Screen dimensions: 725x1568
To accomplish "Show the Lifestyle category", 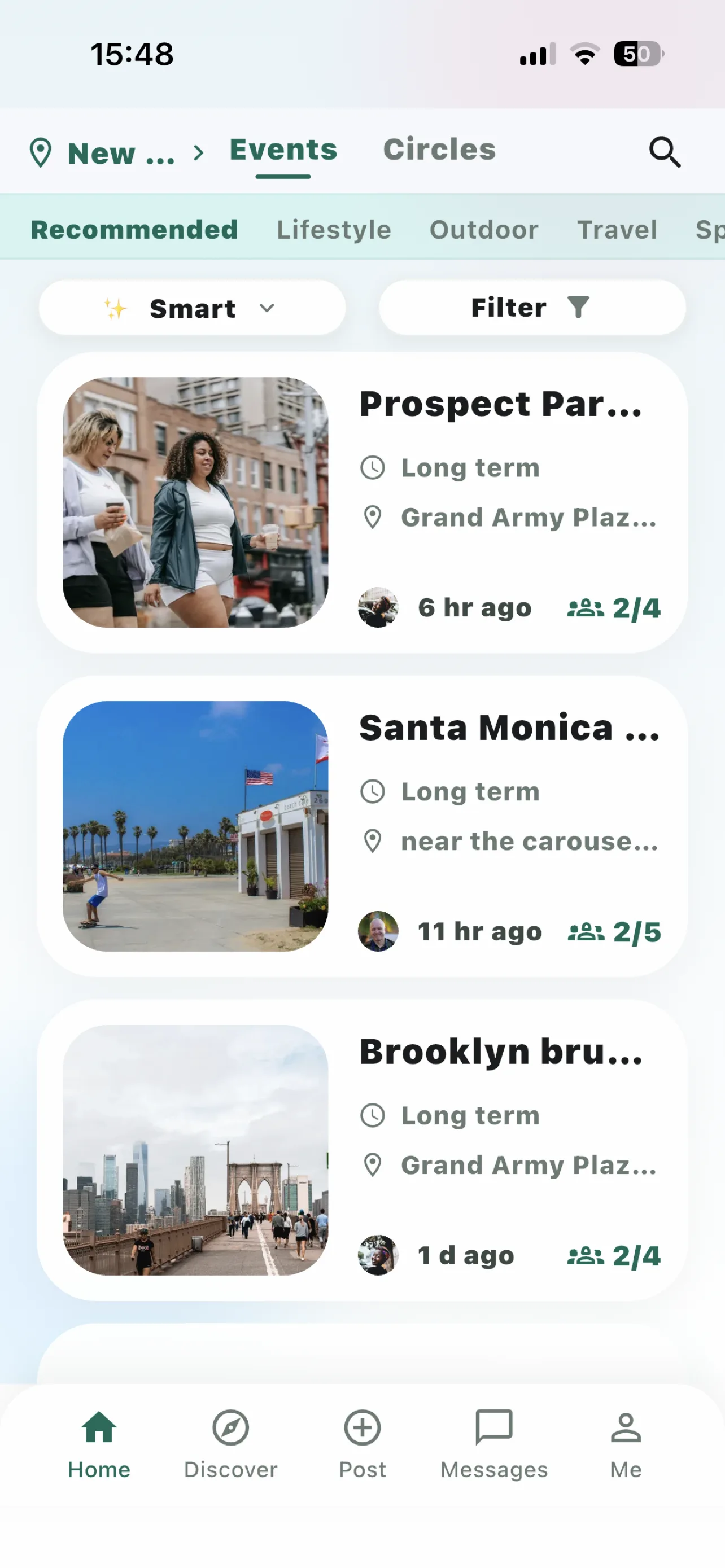I will point(334,230).
